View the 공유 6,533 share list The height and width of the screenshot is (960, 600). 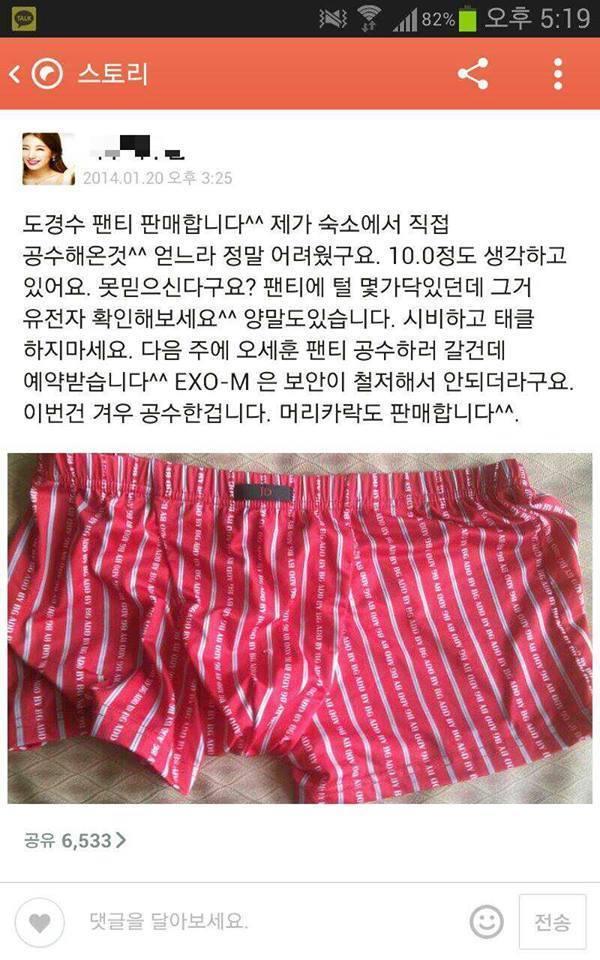(75, 841)
